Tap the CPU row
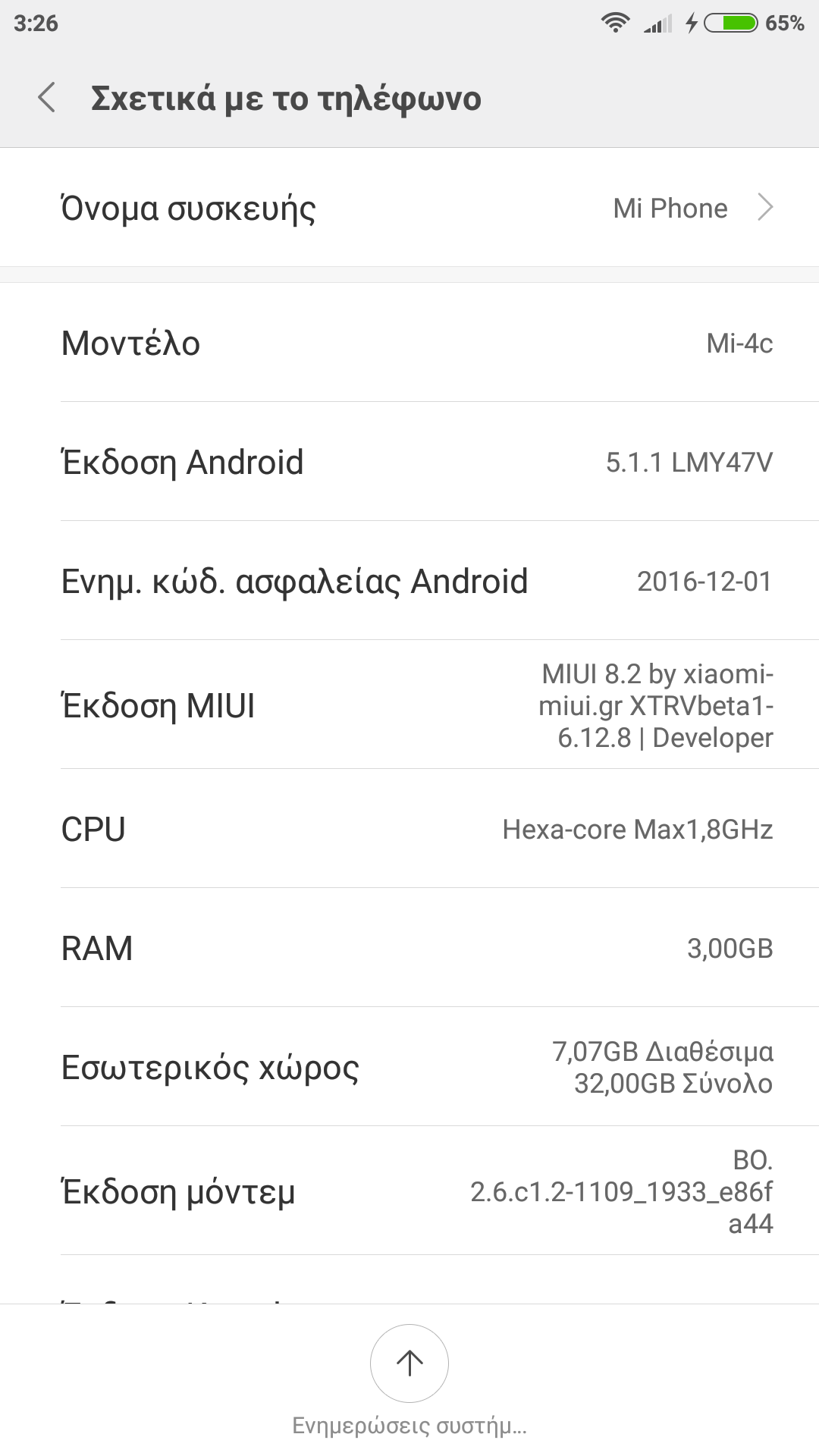The image size is (819, 1456). [409, 829]
